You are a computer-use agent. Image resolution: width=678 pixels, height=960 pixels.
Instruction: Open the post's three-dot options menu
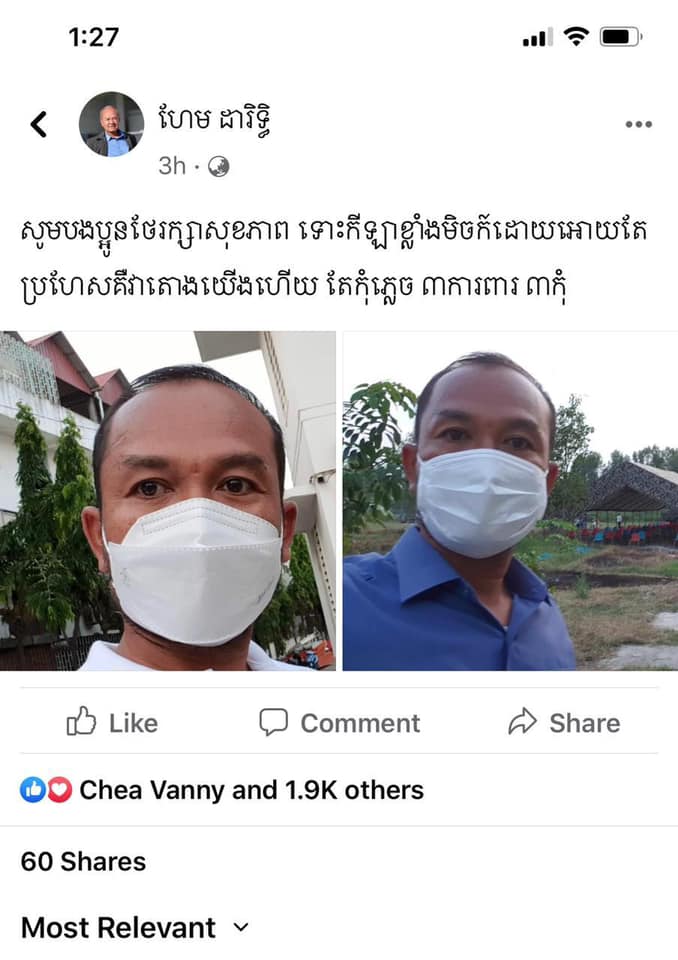(638, 124)
